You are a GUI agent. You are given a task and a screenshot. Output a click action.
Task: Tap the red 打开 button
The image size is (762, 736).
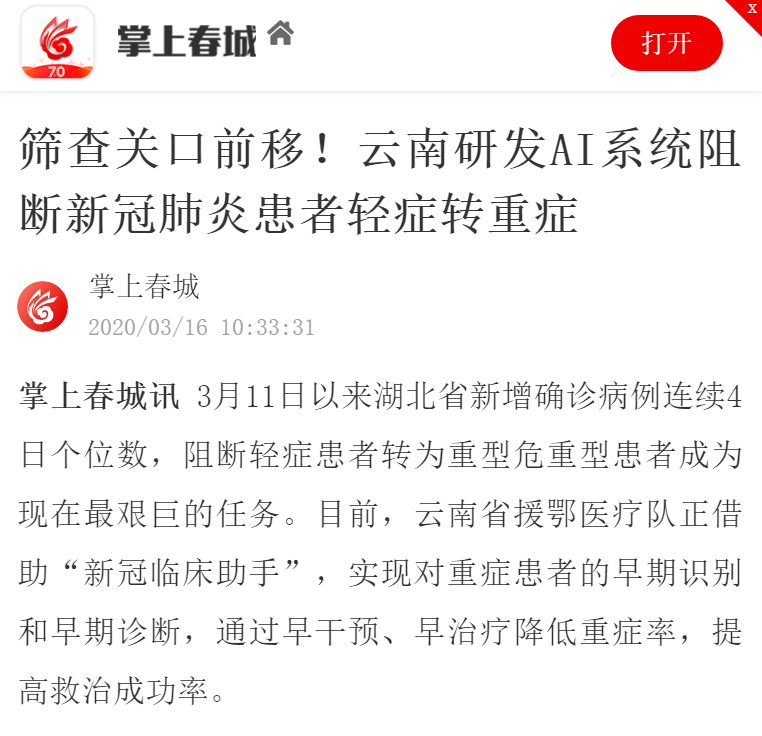click(666, 43)
